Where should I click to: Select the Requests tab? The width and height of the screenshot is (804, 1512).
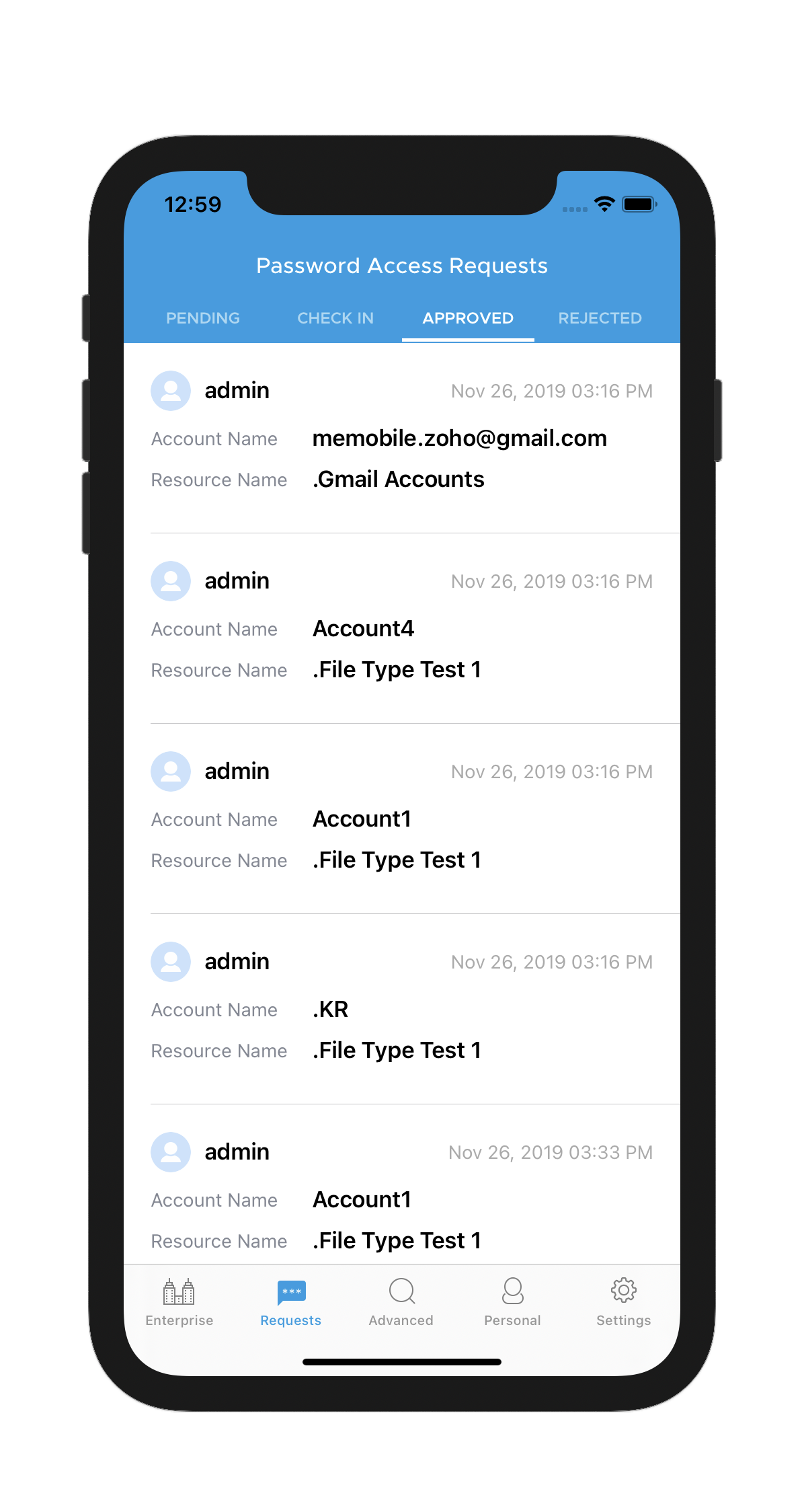[x=290, y=1303]
